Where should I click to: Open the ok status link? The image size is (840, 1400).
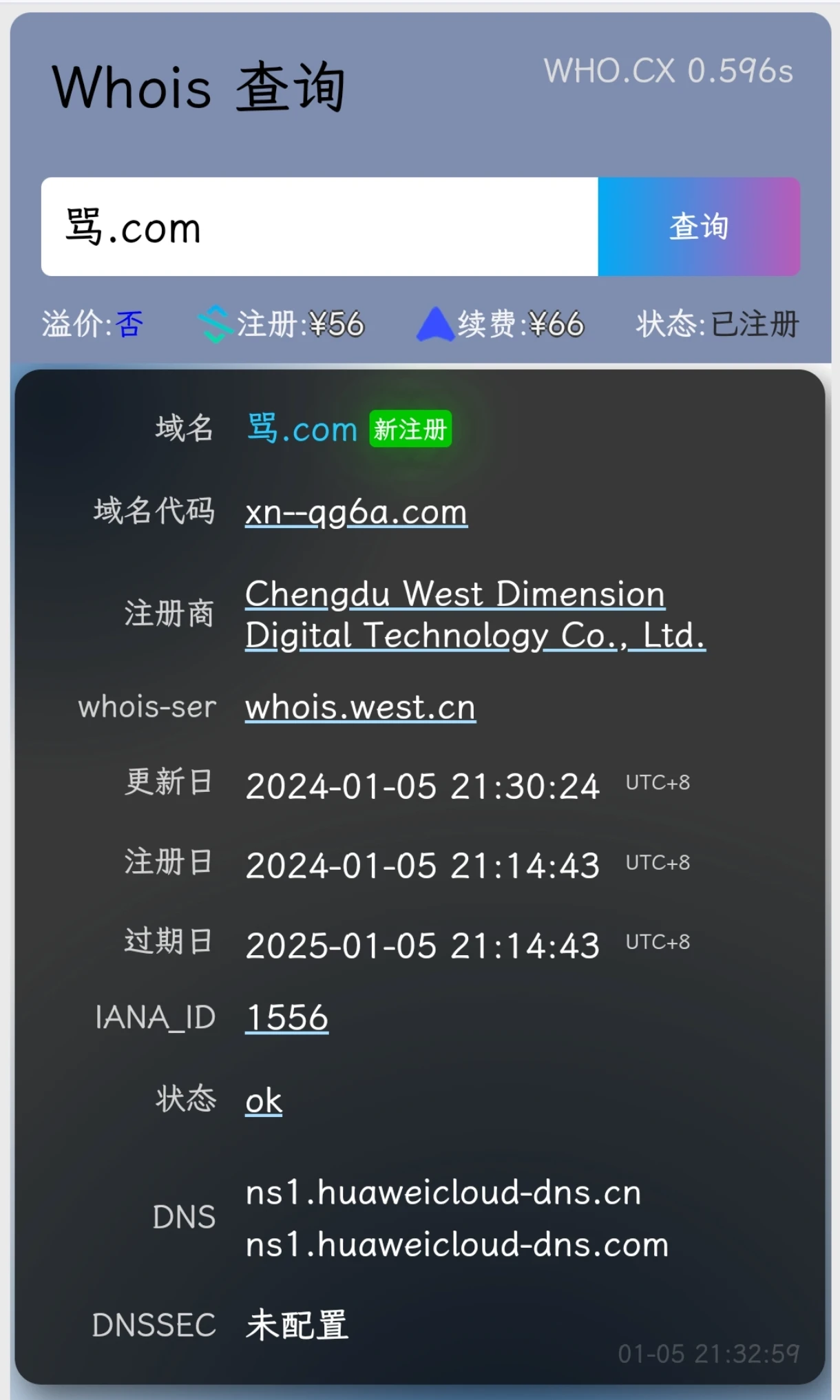pos(264,1101)
